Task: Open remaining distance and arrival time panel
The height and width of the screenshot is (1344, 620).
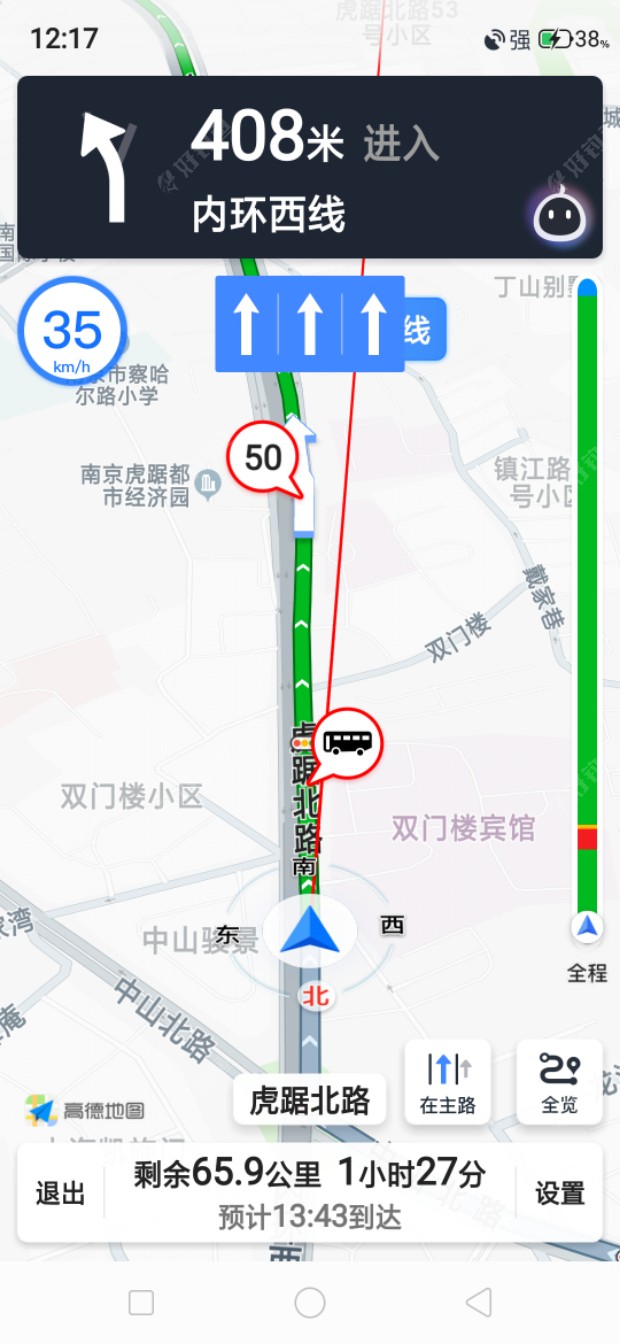Action: coord(309,1192)
